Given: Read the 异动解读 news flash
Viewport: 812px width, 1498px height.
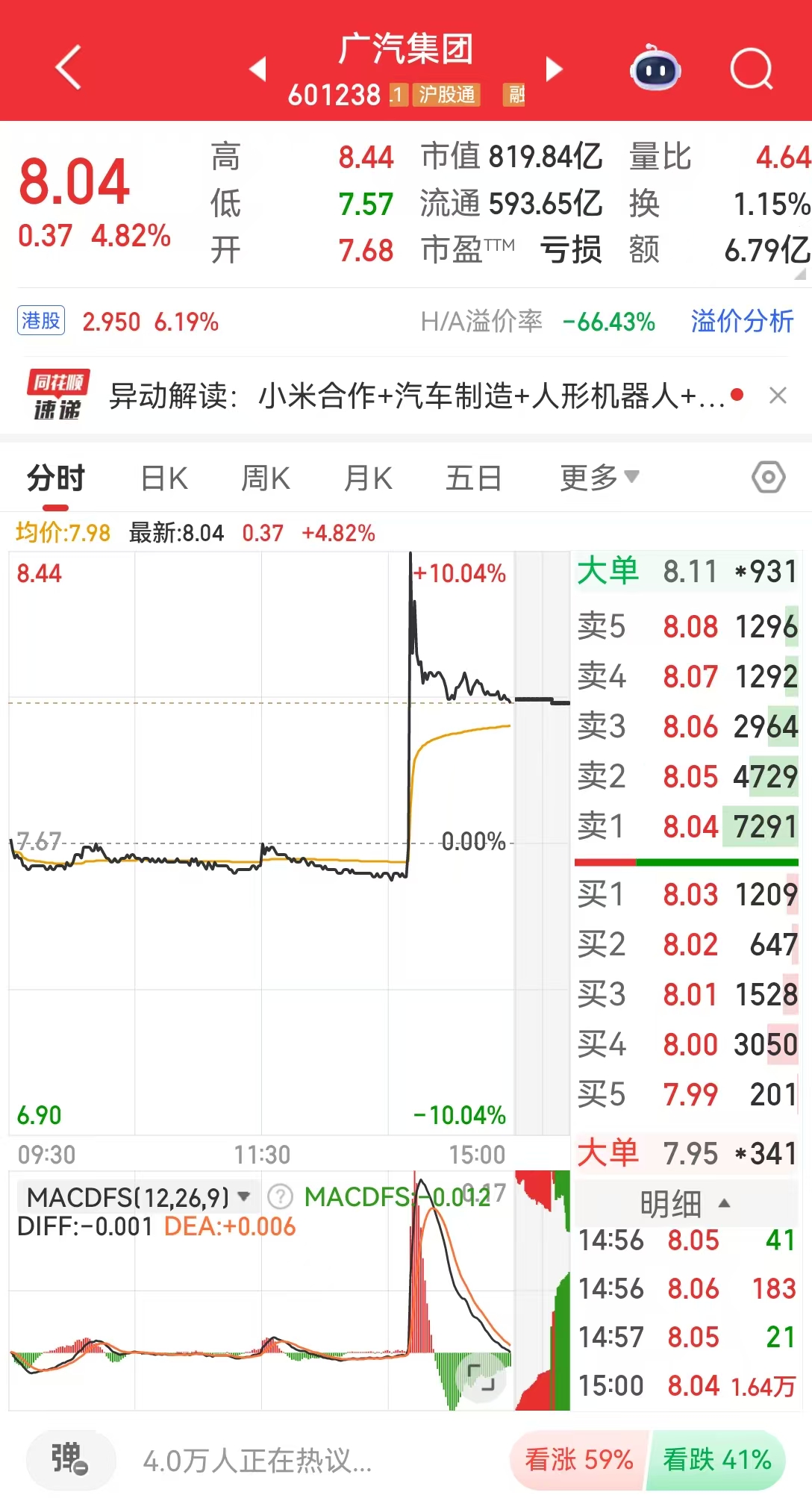Looking at the screenshot, I should click(x=416, y=396).
